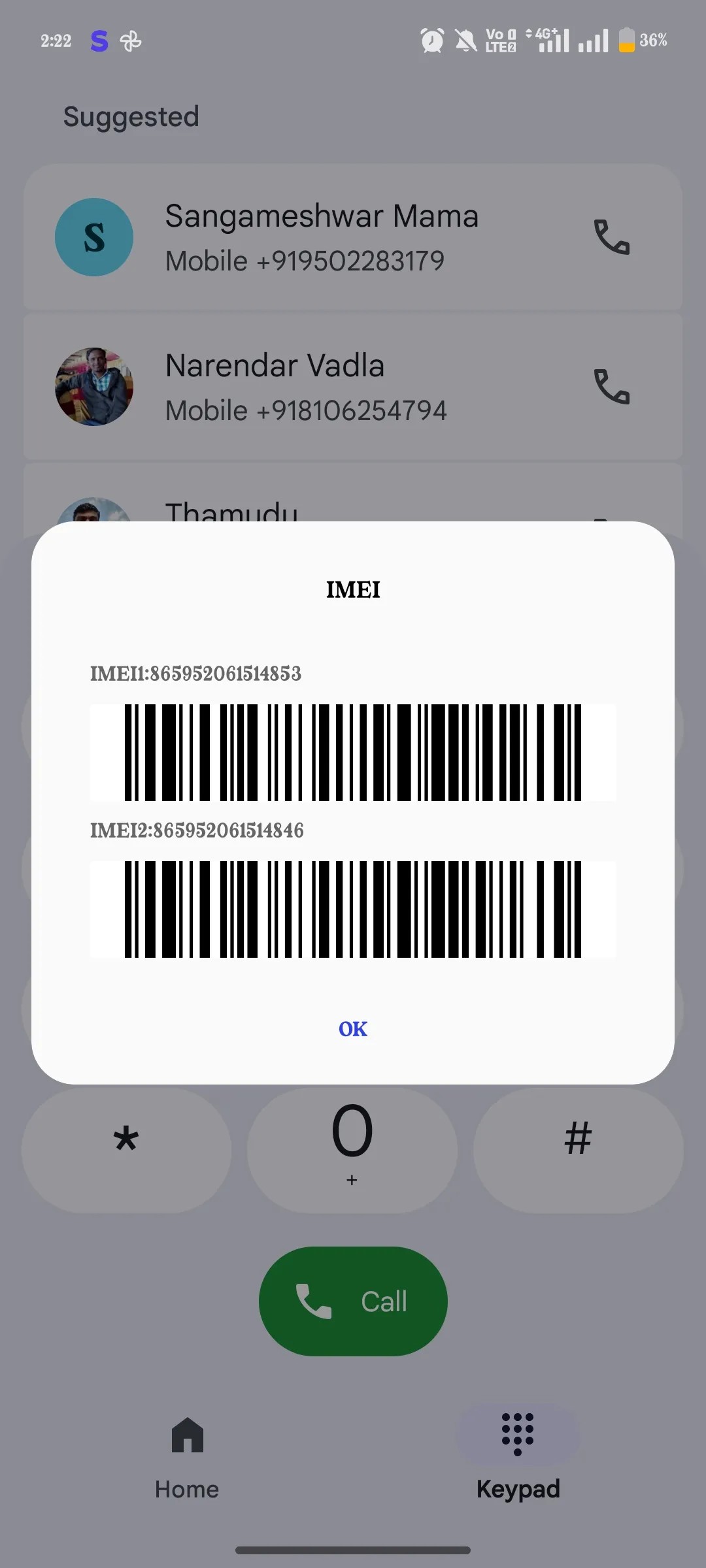The image size is (706, 1568).
Task: Tap the muted notifications bell icon
Action: 465,41
